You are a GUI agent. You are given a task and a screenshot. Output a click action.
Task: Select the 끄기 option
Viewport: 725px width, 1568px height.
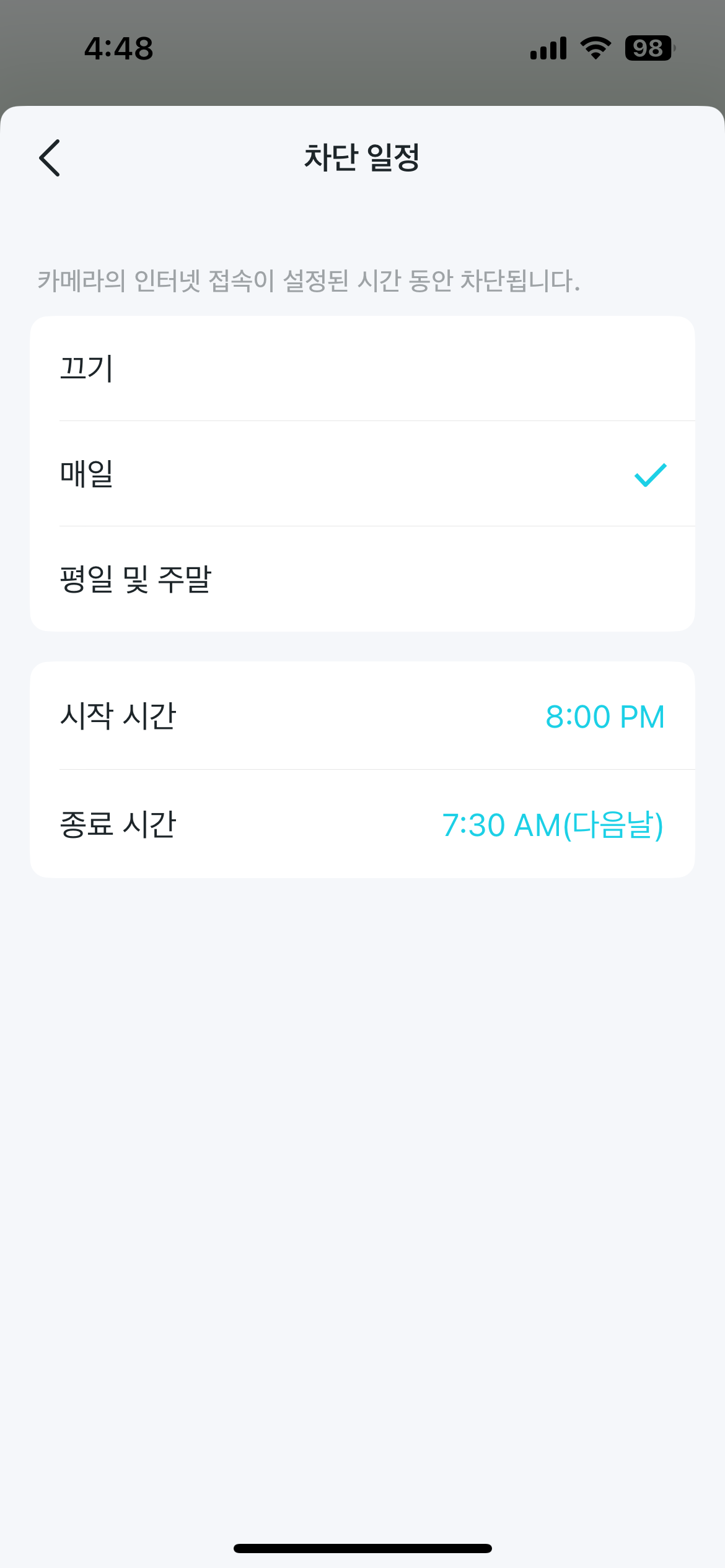coord(362,368)
